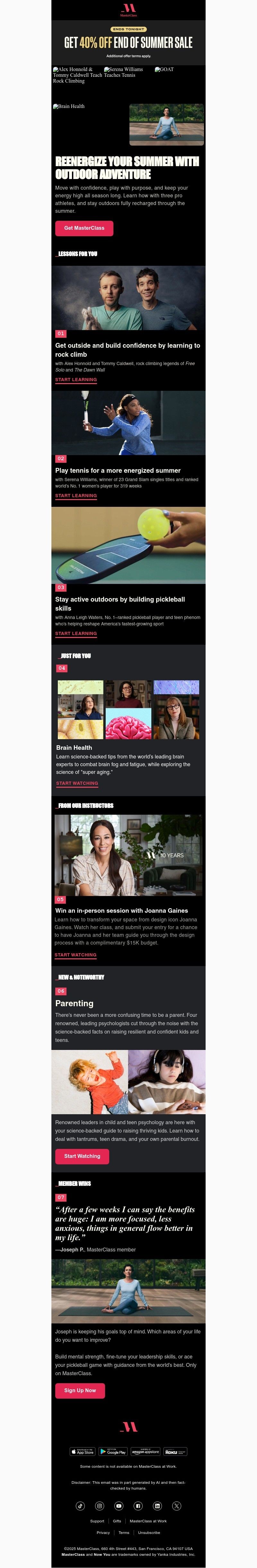Unsubscribe from these emails
The image size is (257, 1568).
(149, 1533)
